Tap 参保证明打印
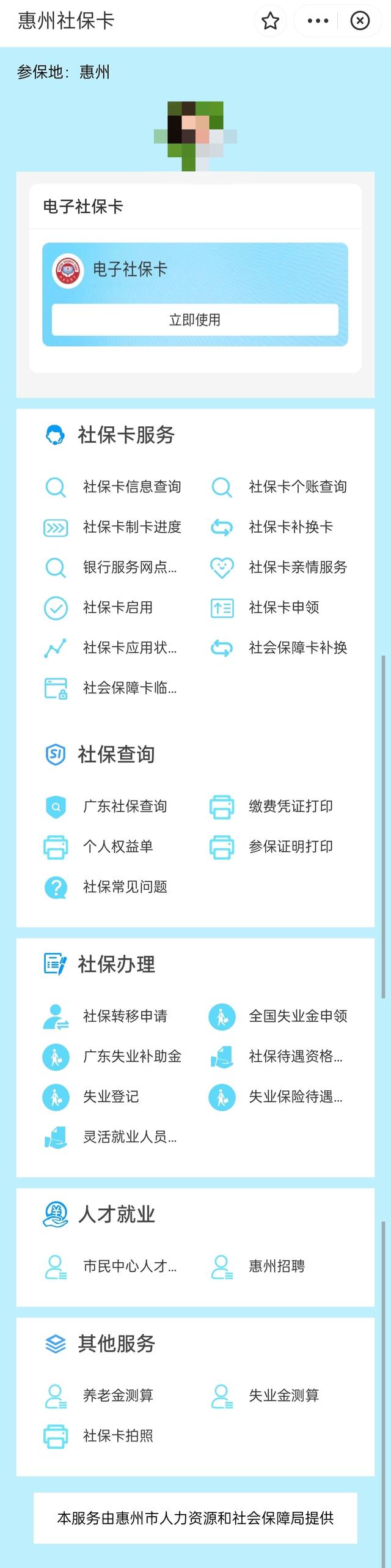This screenshot has width=391, height=1568. (290, 847)
